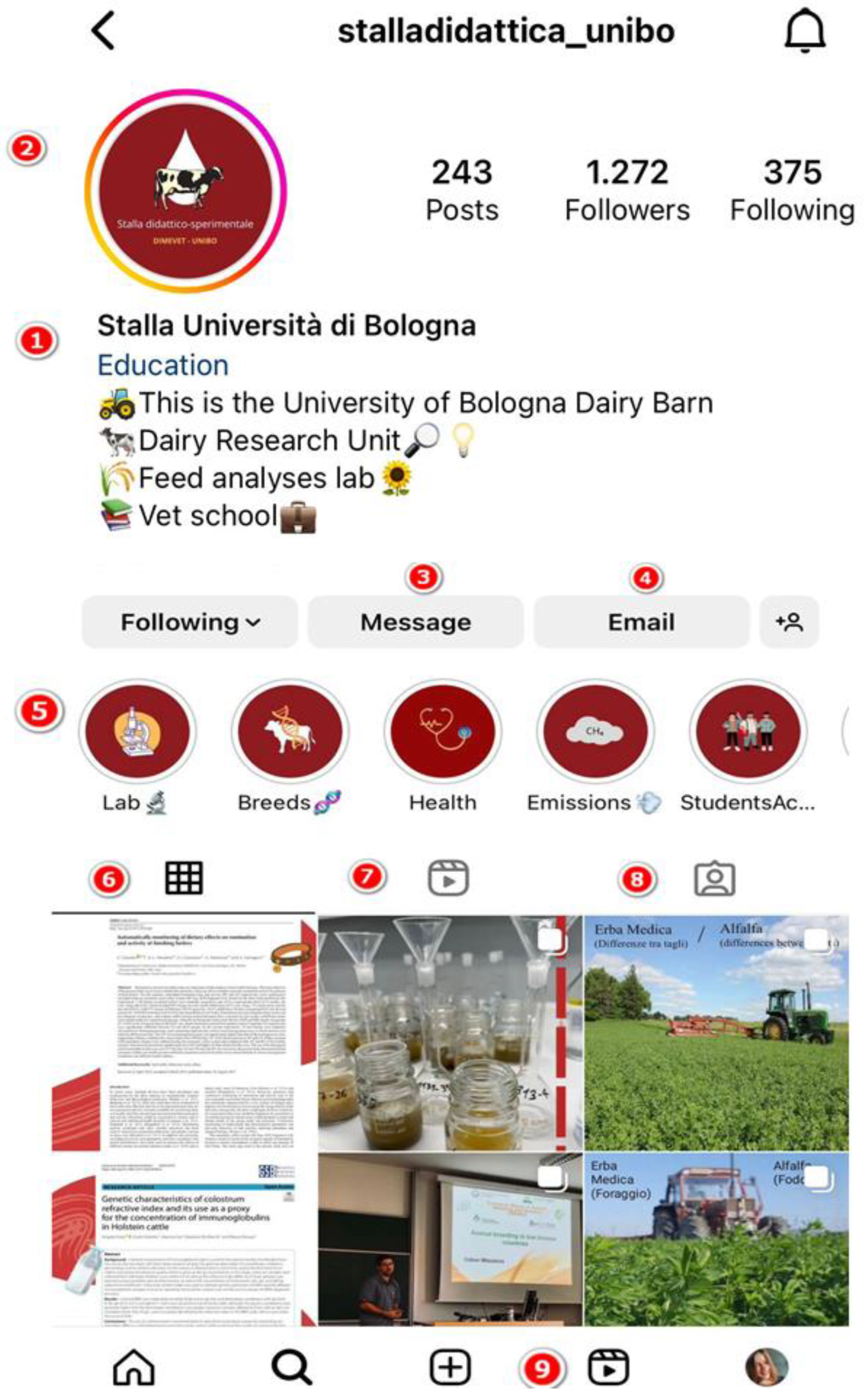Image resolution: width=867 pixels, height=1400 pixels.
Task: Switch to the tagged photos tab
Action: point(715,878)
